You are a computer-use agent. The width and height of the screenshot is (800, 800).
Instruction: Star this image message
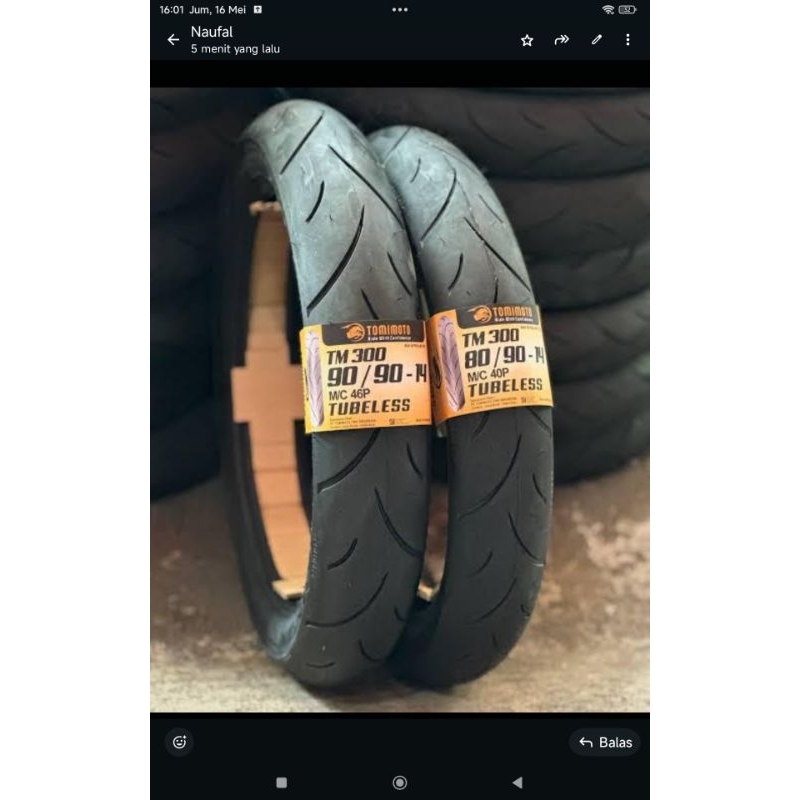pos(527,40)
